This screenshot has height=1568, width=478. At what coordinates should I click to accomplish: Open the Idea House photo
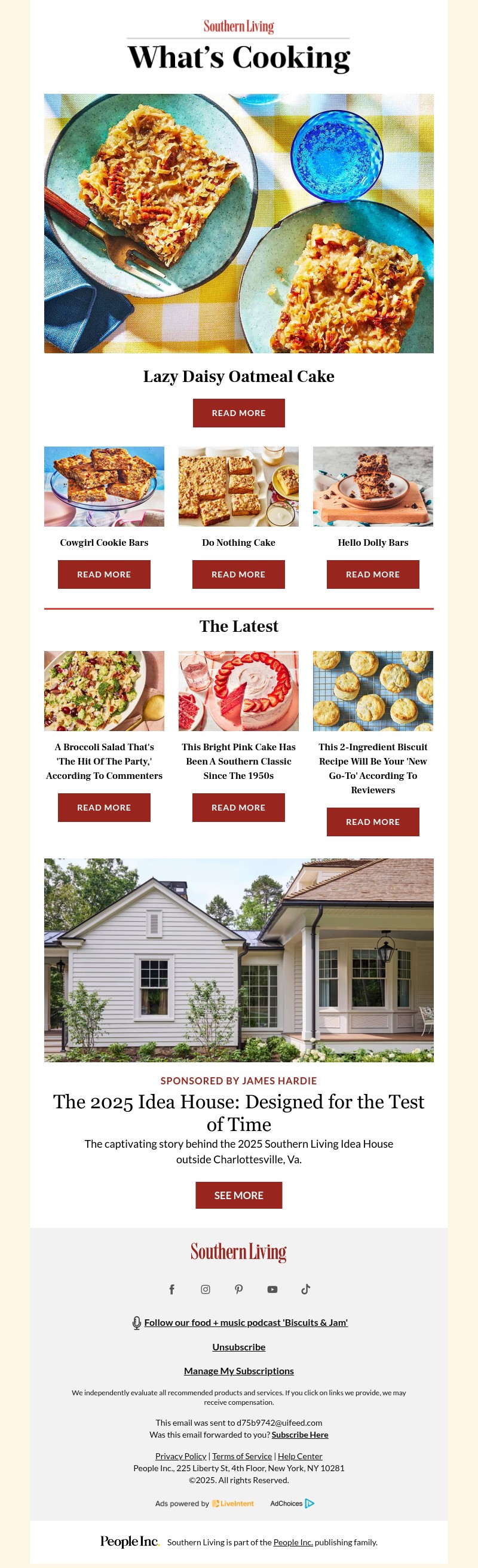(238, 960)
